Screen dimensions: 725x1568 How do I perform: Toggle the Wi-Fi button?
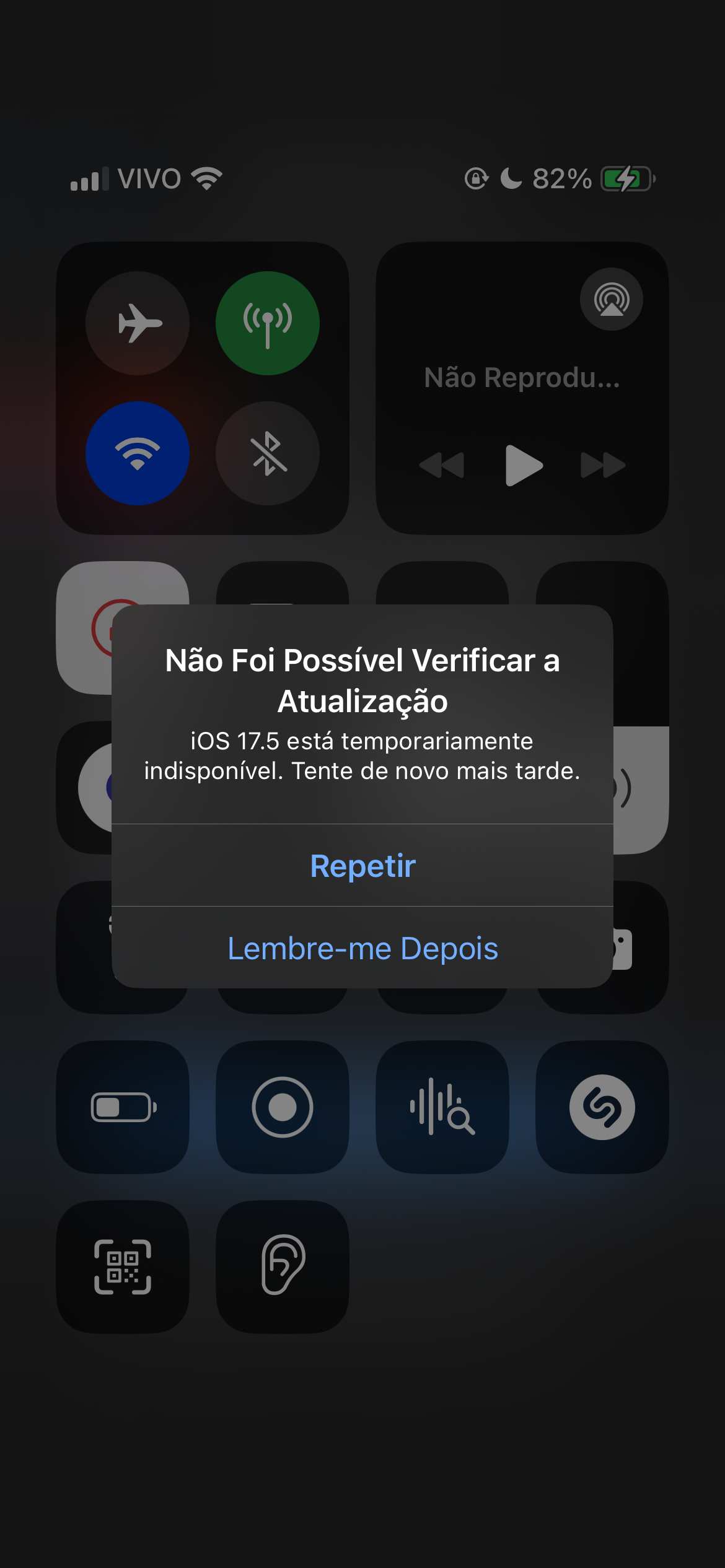tap(138, 453)
